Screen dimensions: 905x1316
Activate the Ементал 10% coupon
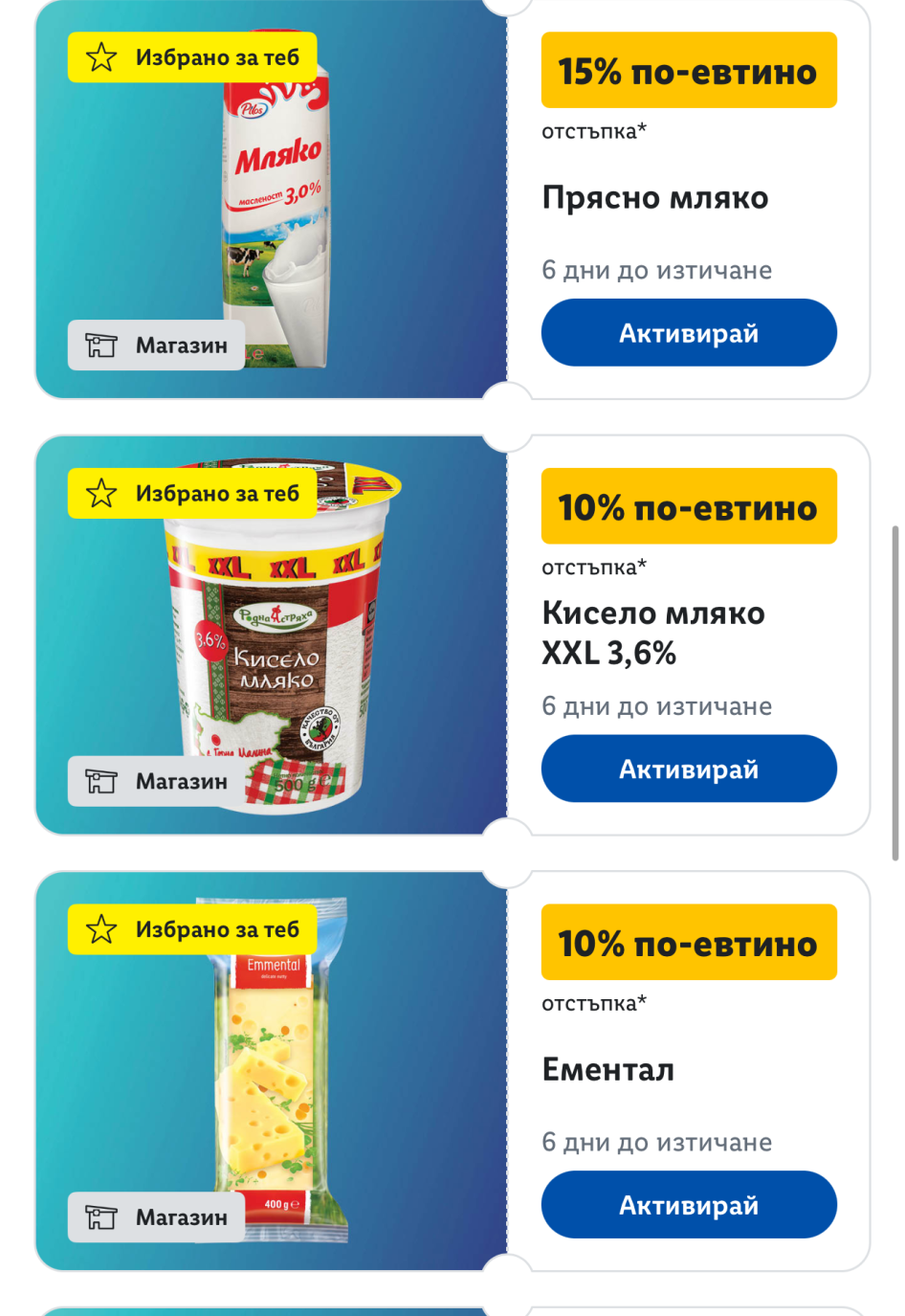[x=688, y=1204]
